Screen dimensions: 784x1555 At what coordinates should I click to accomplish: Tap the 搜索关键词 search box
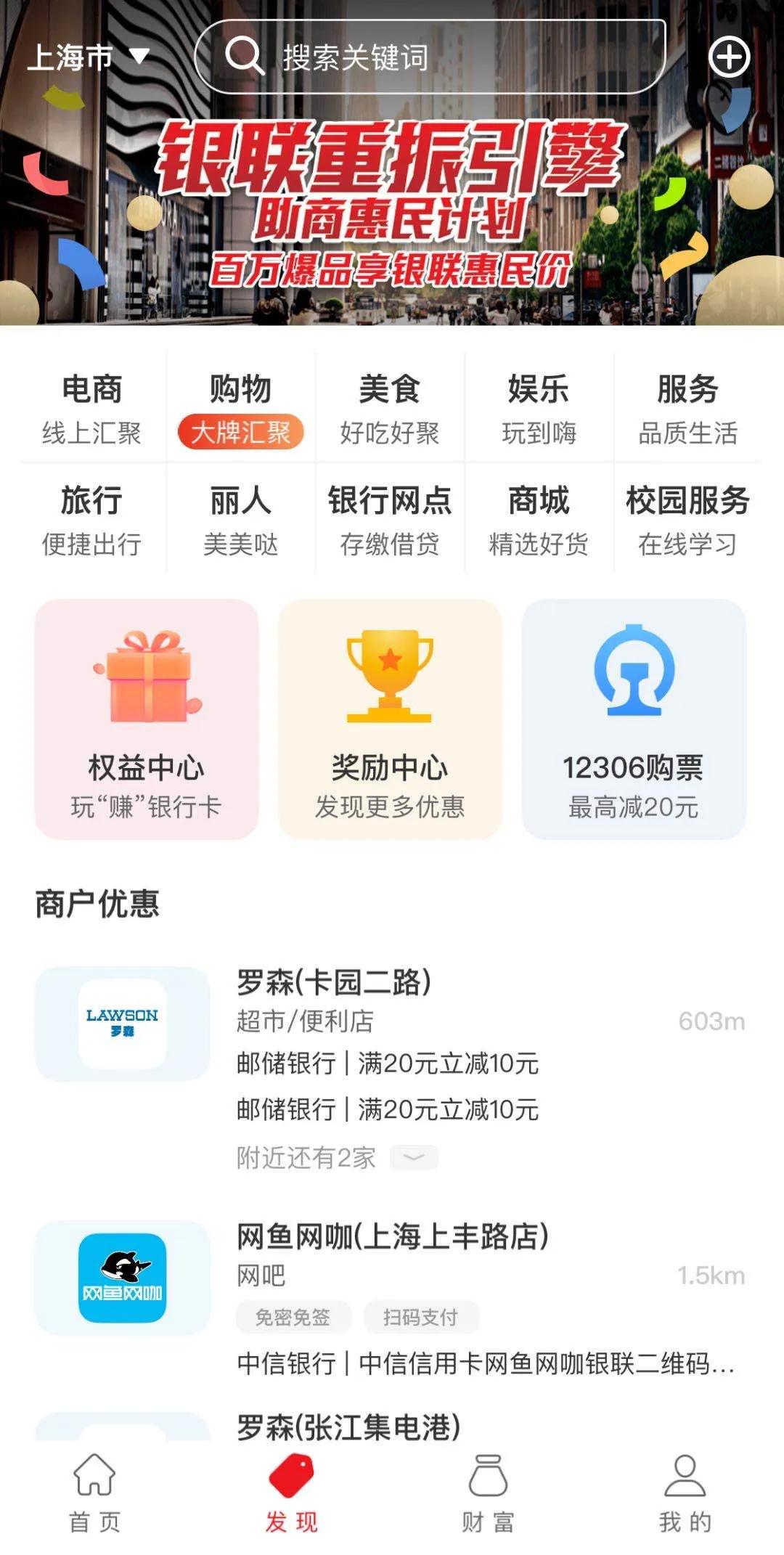coord(430,57)
